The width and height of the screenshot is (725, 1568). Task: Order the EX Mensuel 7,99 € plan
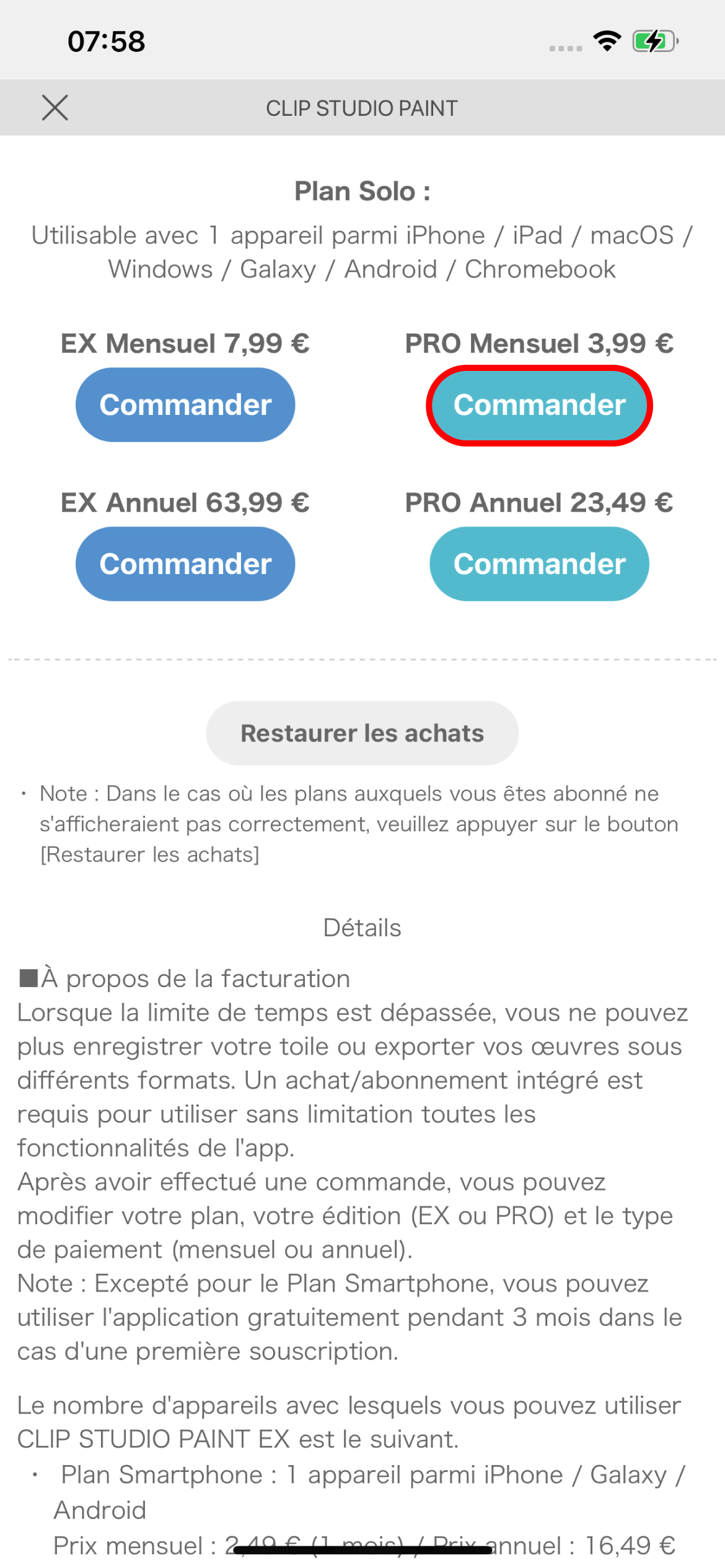[185, 405]
